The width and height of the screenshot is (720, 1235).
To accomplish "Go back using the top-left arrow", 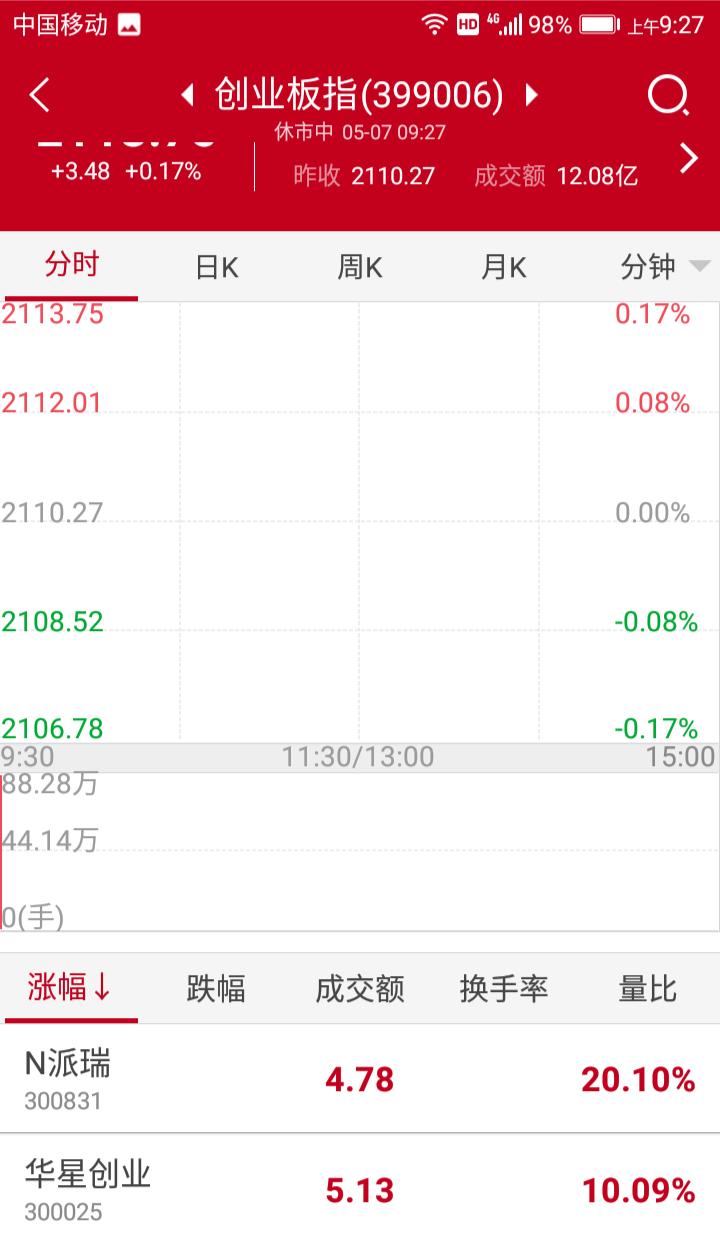I will point(39,96).
